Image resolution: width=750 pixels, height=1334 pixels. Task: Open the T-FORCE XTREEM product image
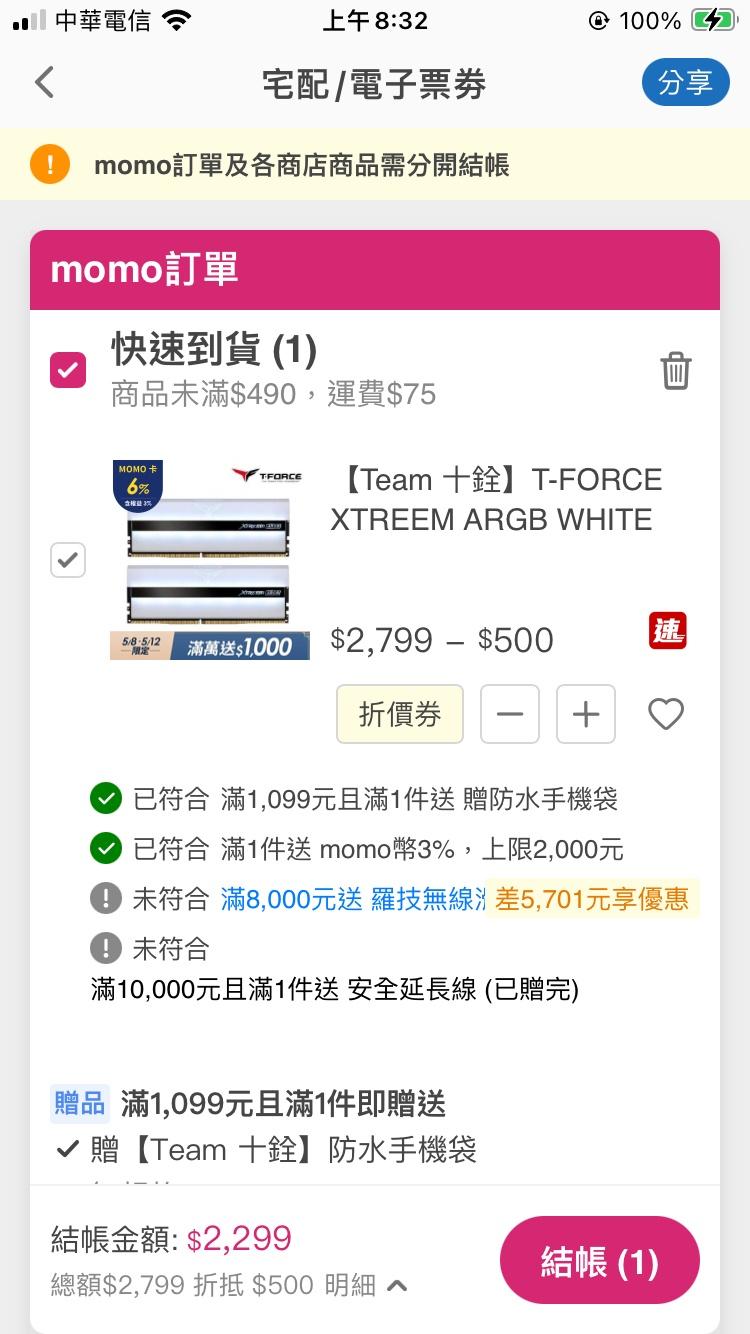[210, 560]
